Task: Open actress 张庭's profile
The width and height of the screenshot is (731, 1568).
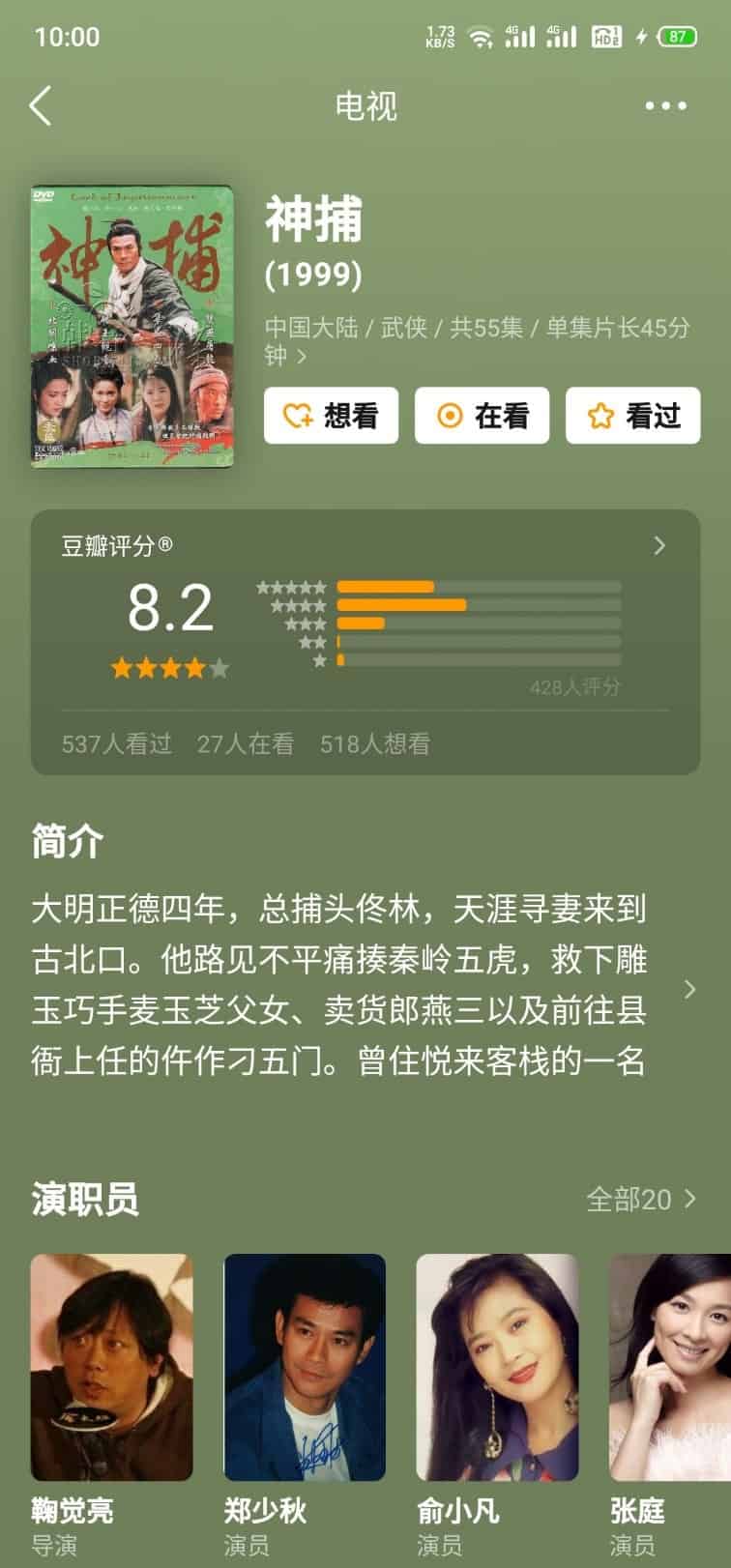Action: pyautogui.click(x=670, y=1367)
